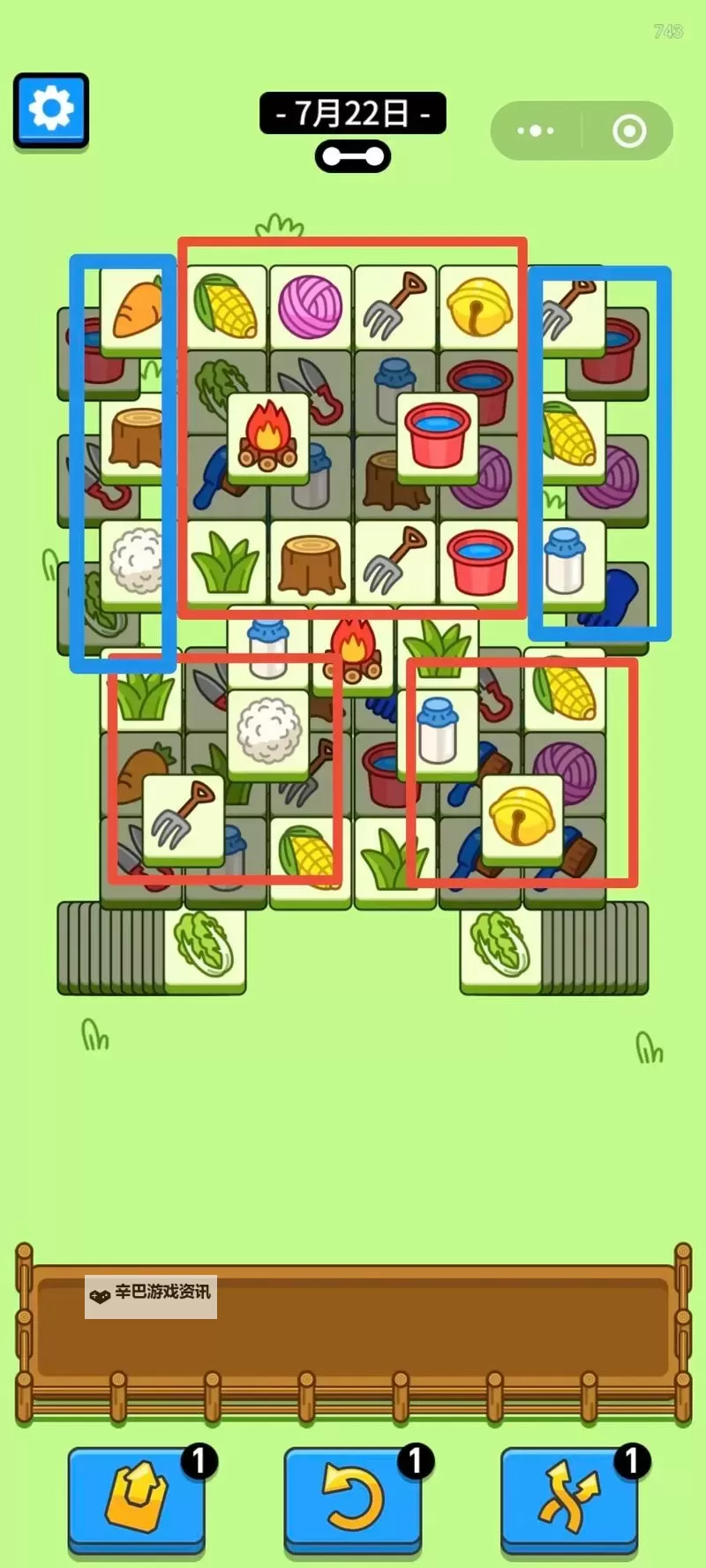Use the move-out tiles power-up
The width and height of the screenshot is (706, 1568).
(136, 1498)
